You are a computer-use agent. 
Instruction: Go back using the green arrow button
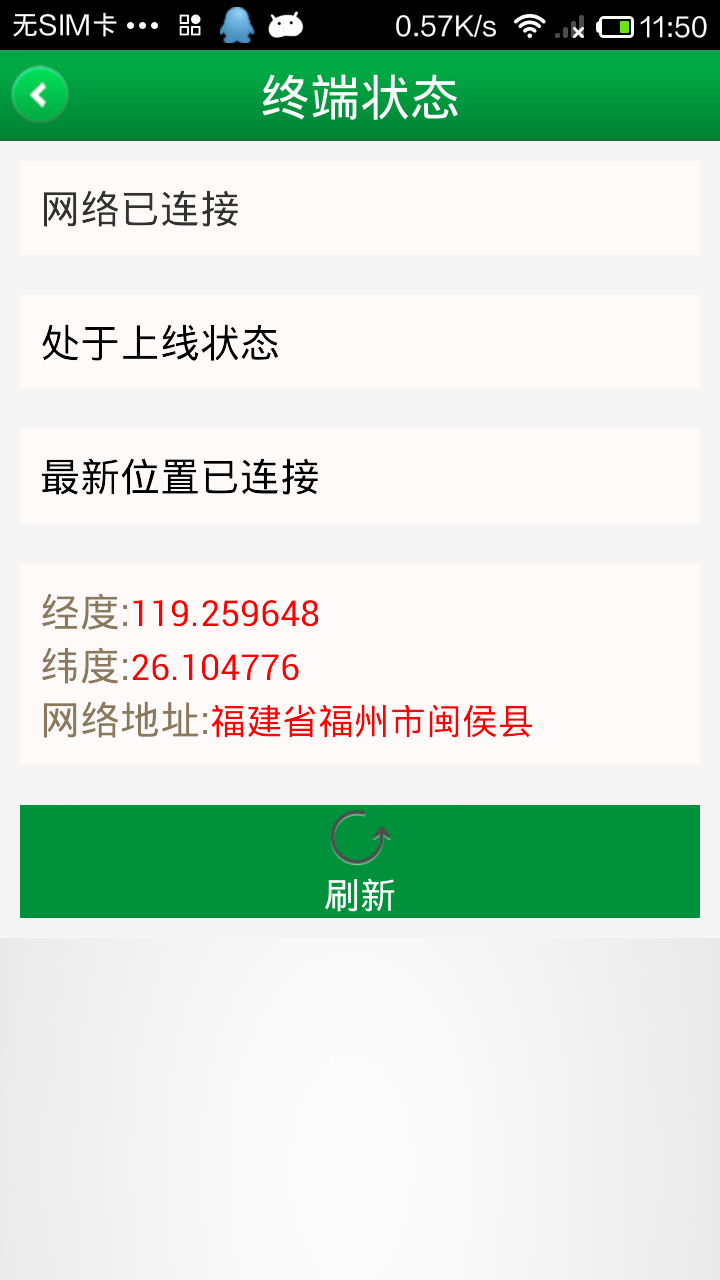40,95
